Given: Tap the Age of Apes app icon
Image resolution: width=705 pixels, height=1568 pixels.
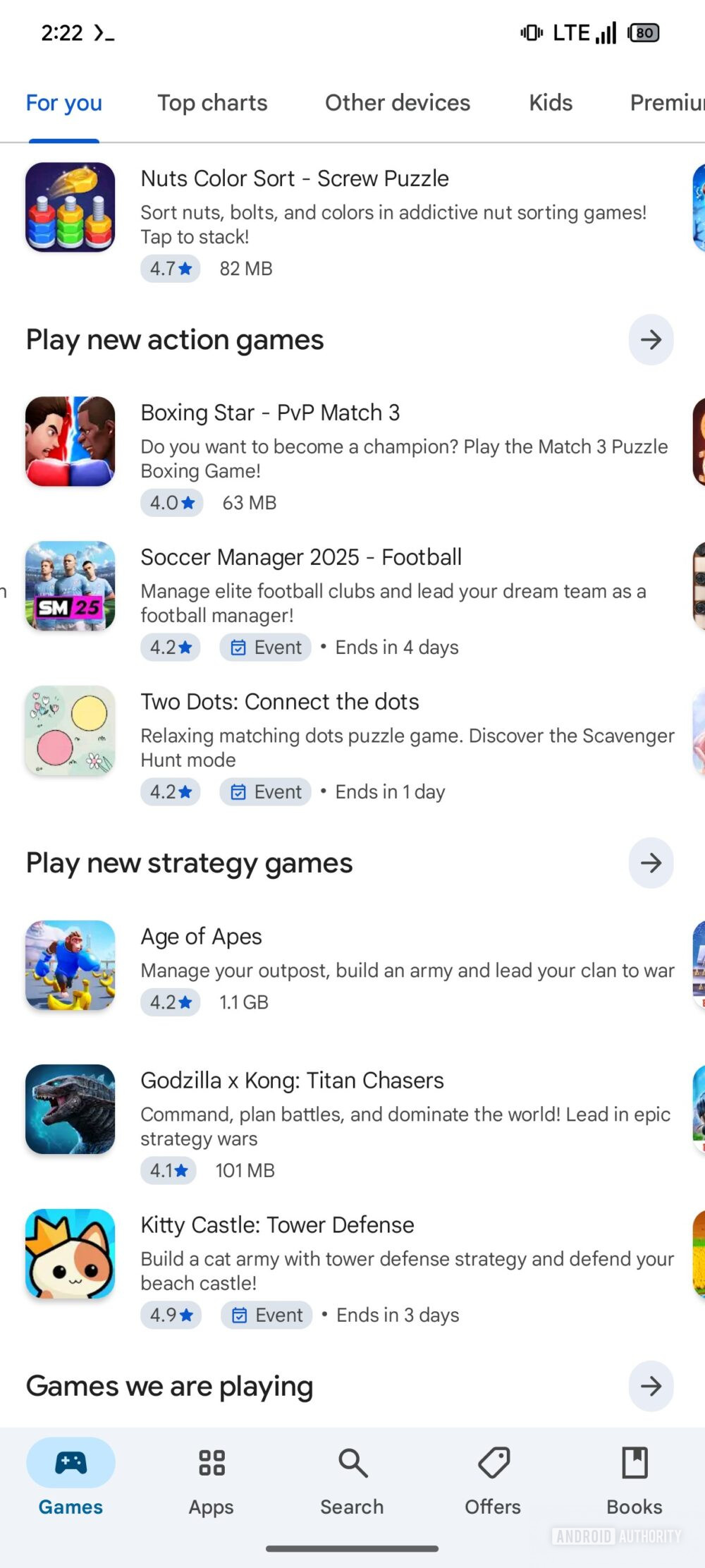Looking at the screenshot, I should click(x=70, y=966).
